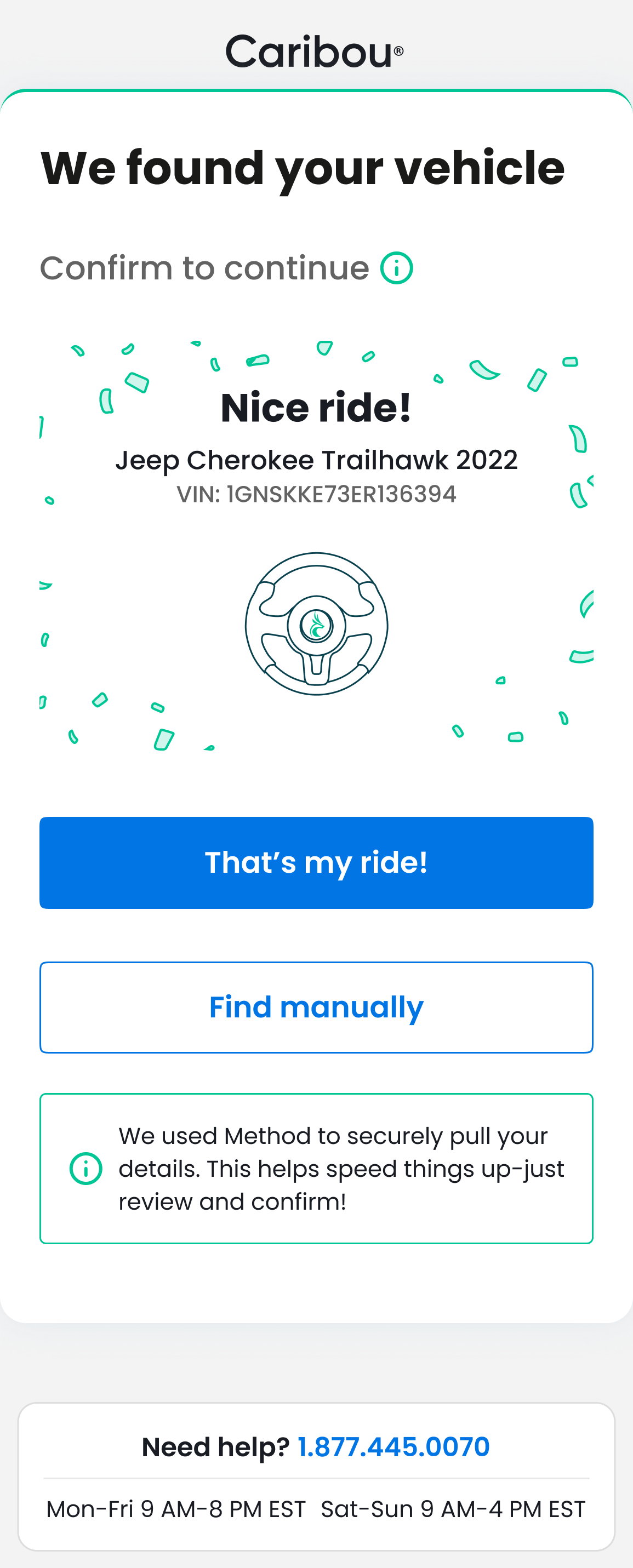Click the info icon in the Method notice box
The image size is (633, 1568).
[x=86, y=1168]
